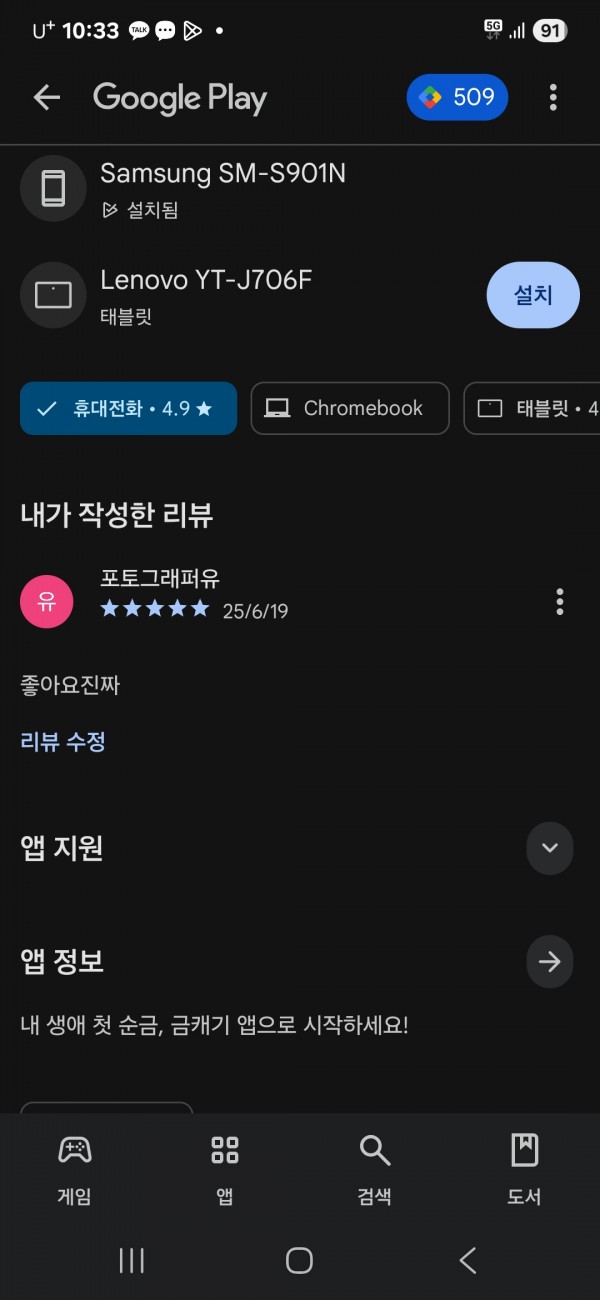Go back using the app bar arrow
600x1300 pixels.
[47, 97]
